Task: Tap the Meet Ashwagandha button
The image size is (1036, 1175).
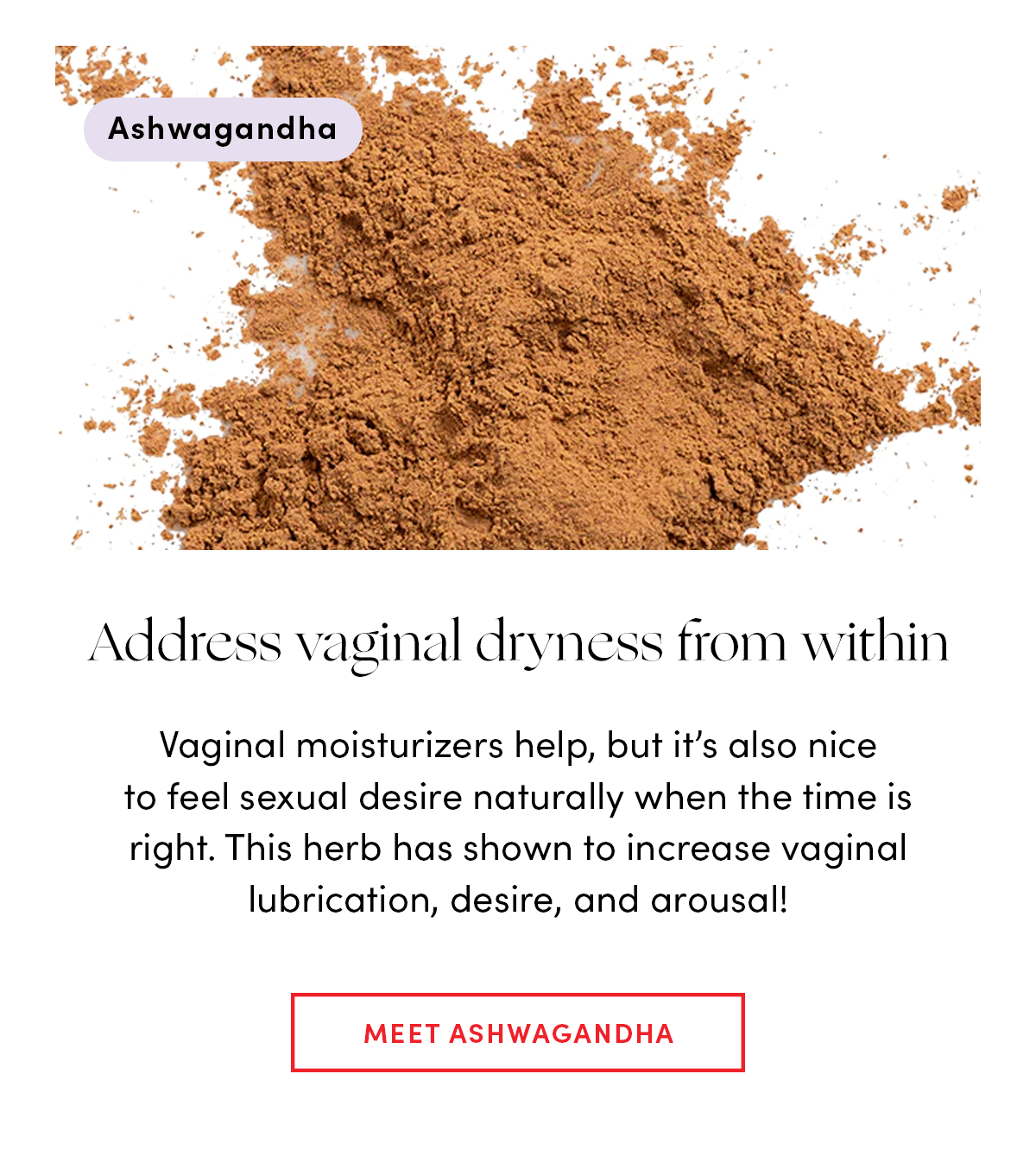Action: click(518, 1033)
